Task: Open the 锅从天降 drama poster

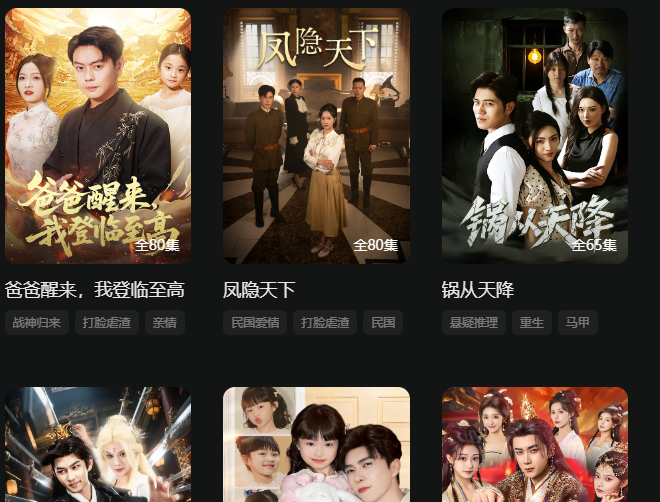Action: [535, 135]
